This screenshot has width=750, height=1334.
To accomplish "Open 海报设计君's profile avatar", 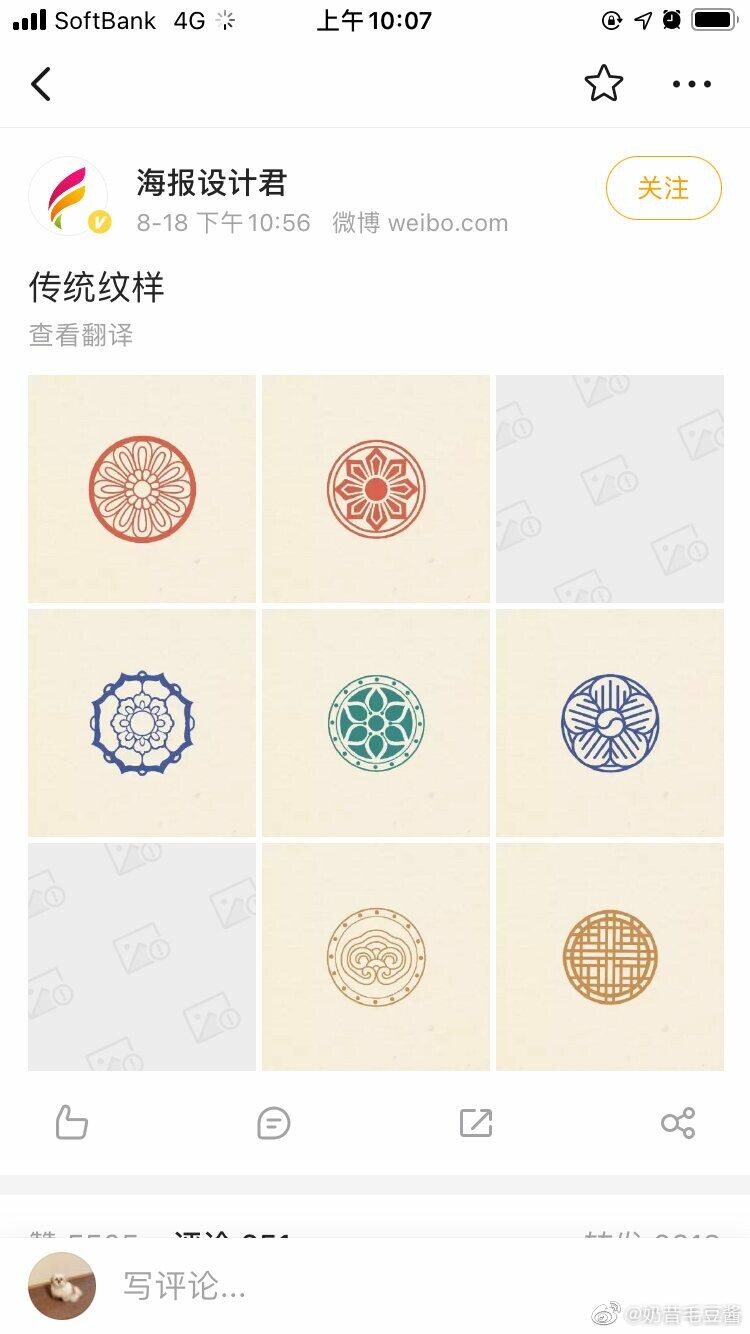I will coord(68,196).
